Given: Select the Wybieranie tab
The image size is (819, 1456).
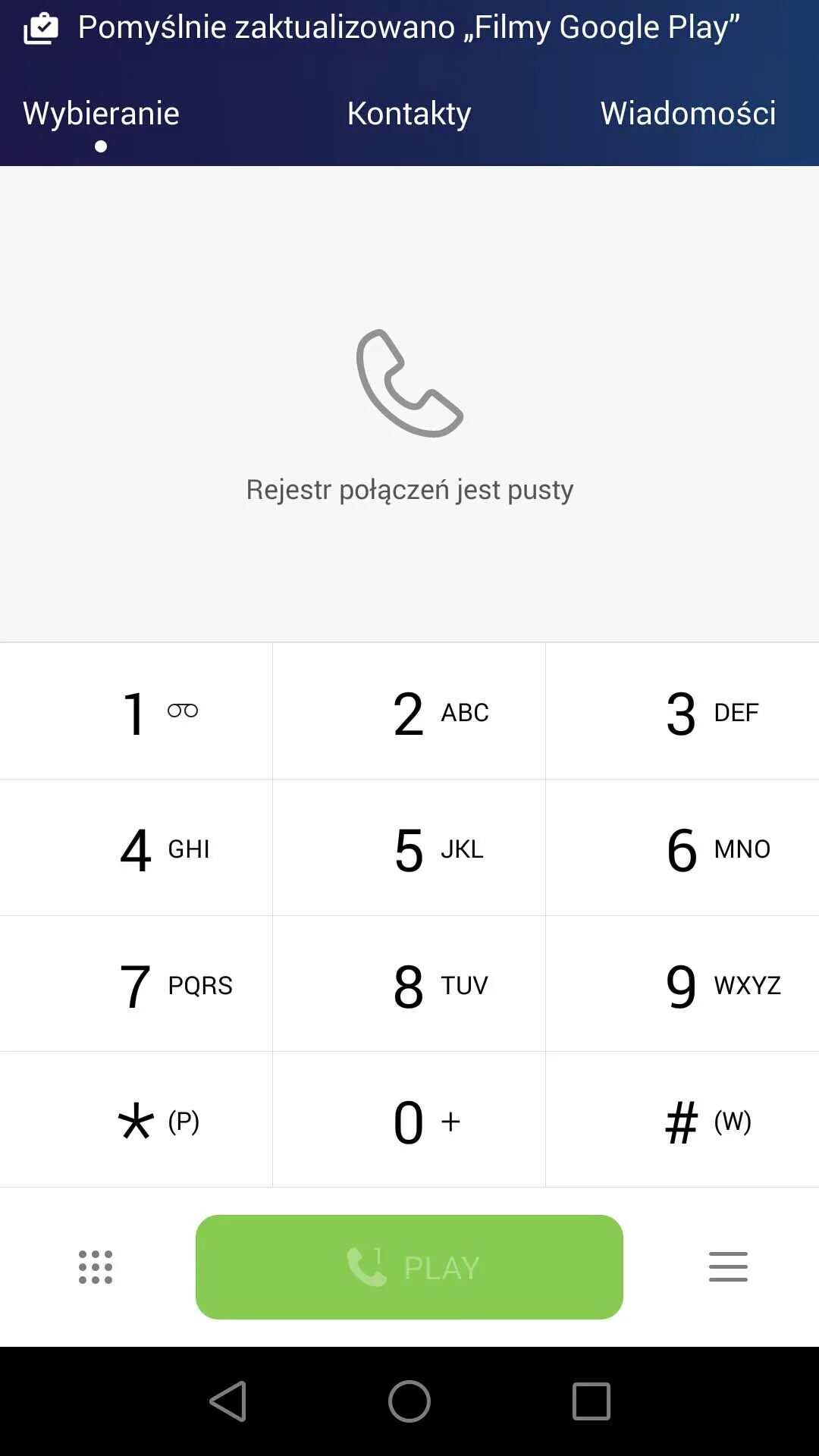Looking at the screenshot, I should click(101, 114).
